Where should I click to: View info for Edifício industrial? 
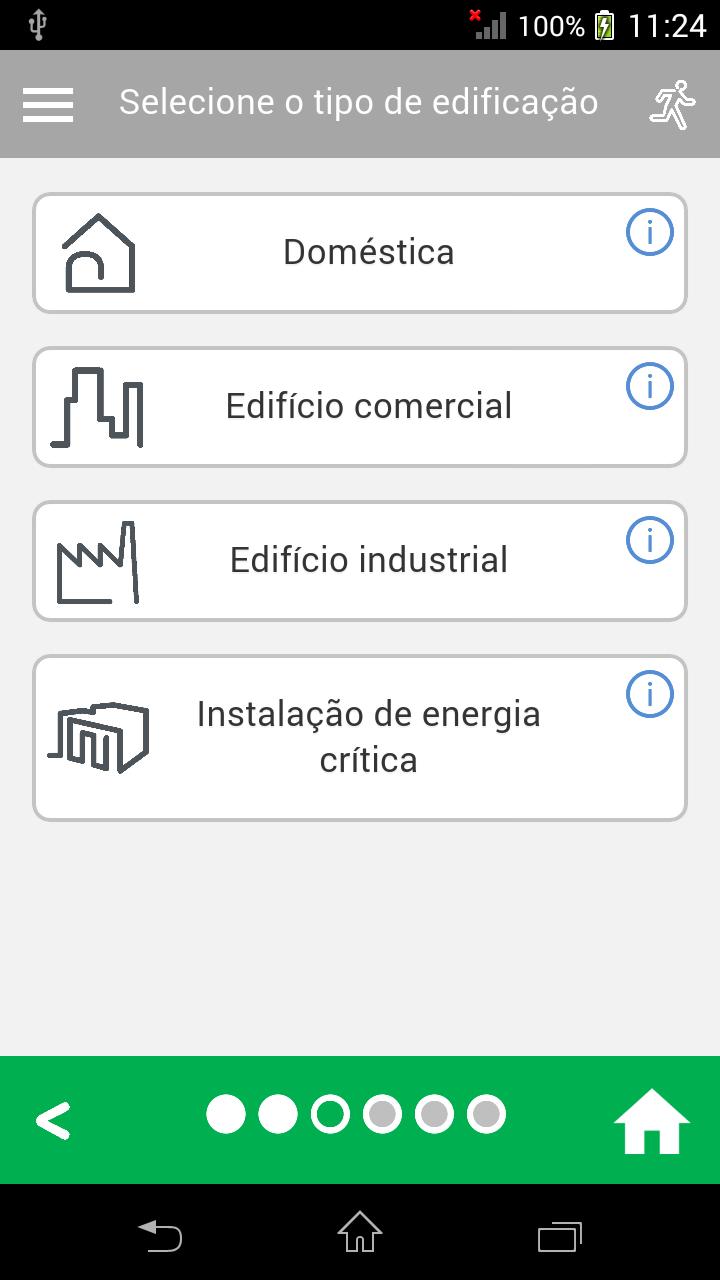[x=650, y=540]
